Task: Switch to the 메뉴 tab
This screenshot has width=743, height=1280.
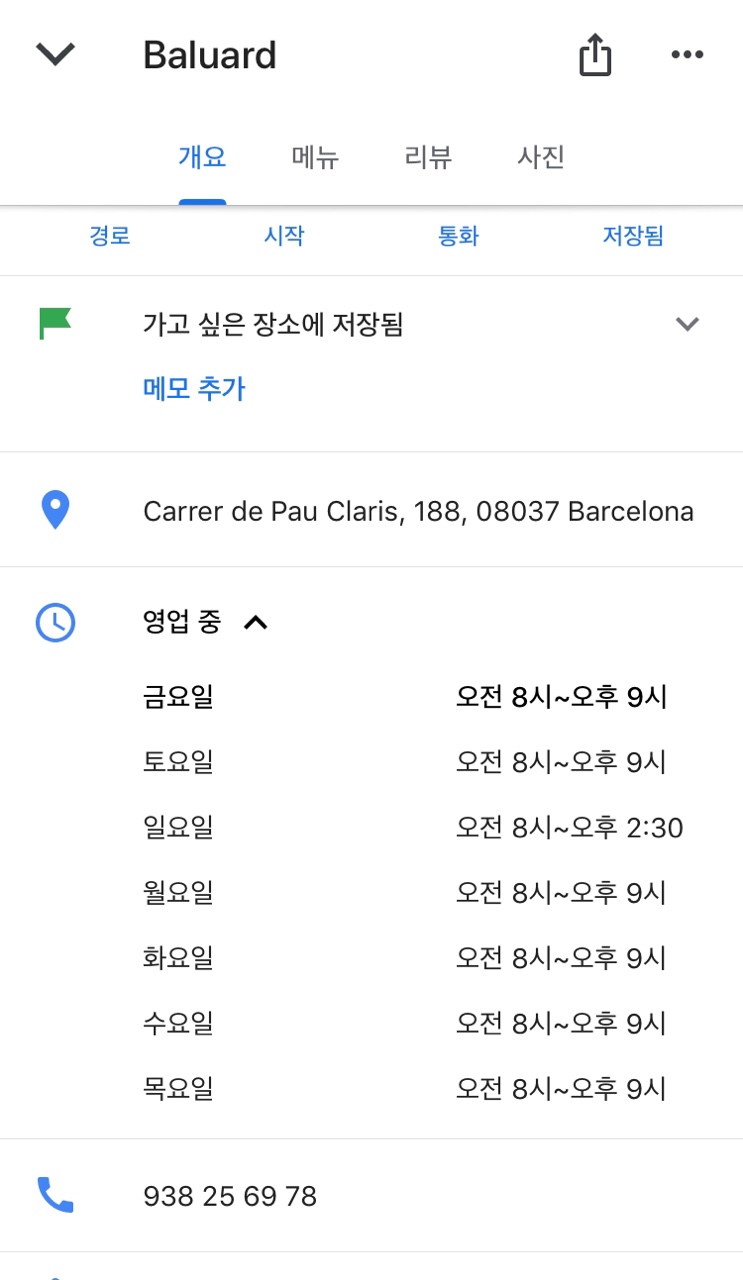Action: 315,157
